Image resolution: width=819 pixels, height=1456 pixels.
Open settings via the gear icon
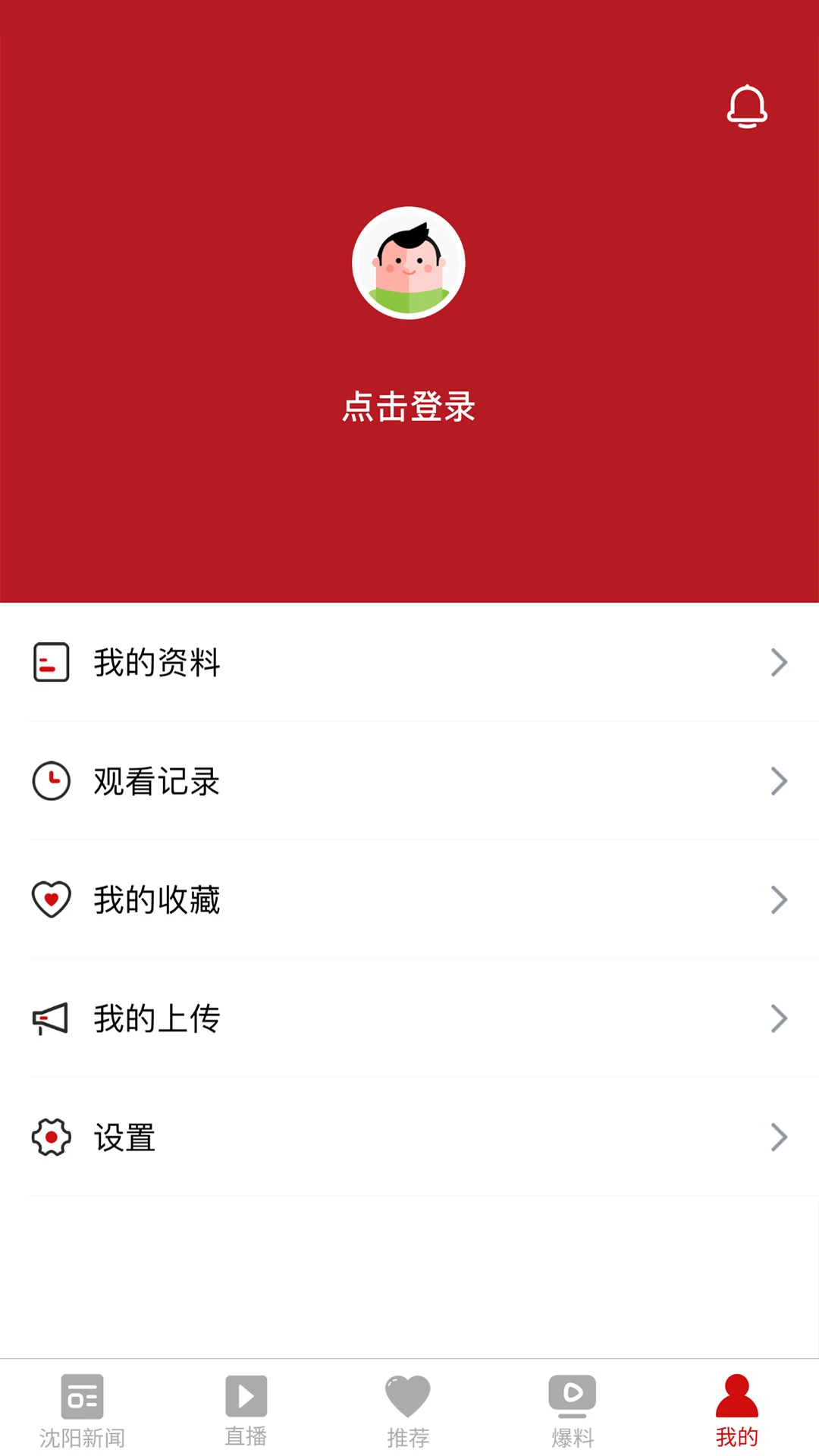tap(51, 1137)
